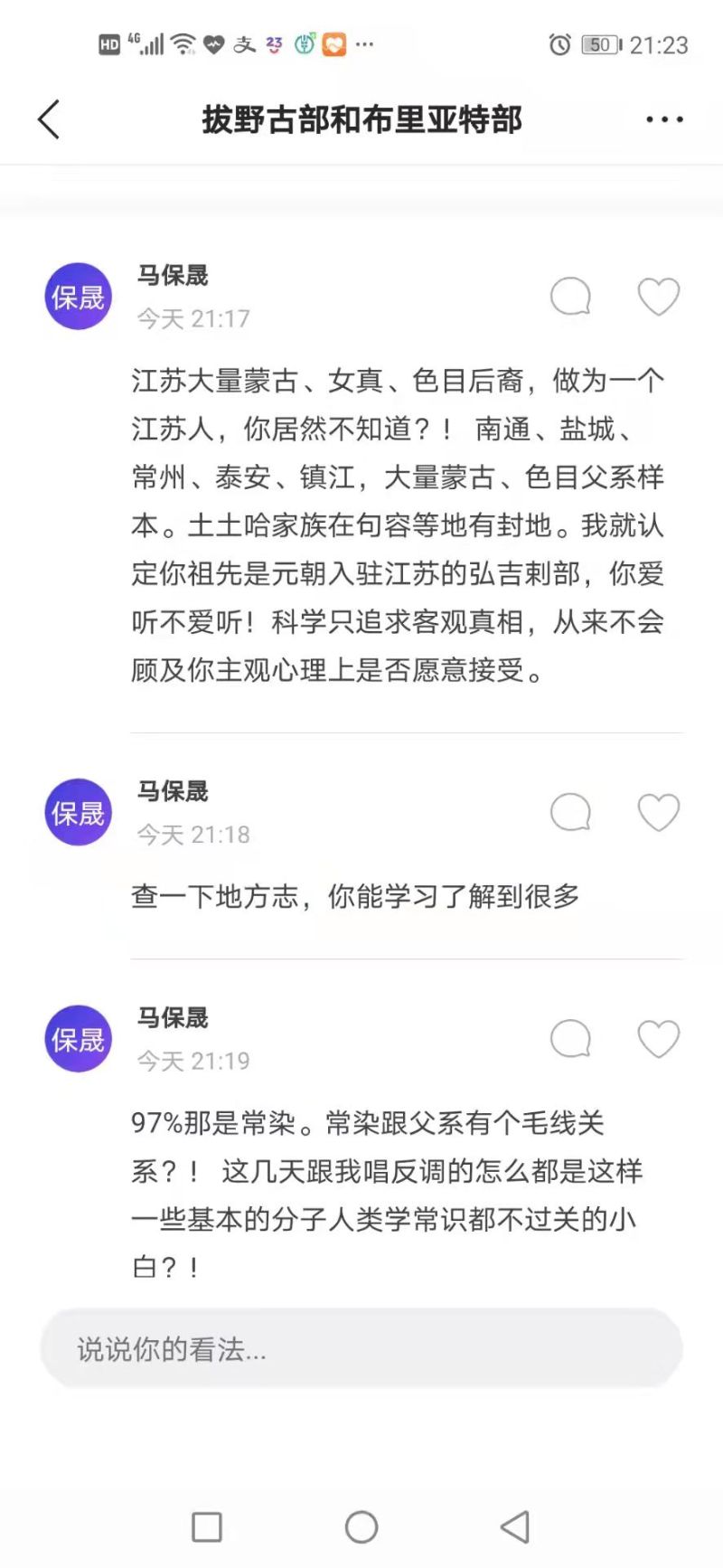The height and width of the screenshot is (1568, 723).
Task: Reply to the 21:17 comment
Action: pos(570,297)
